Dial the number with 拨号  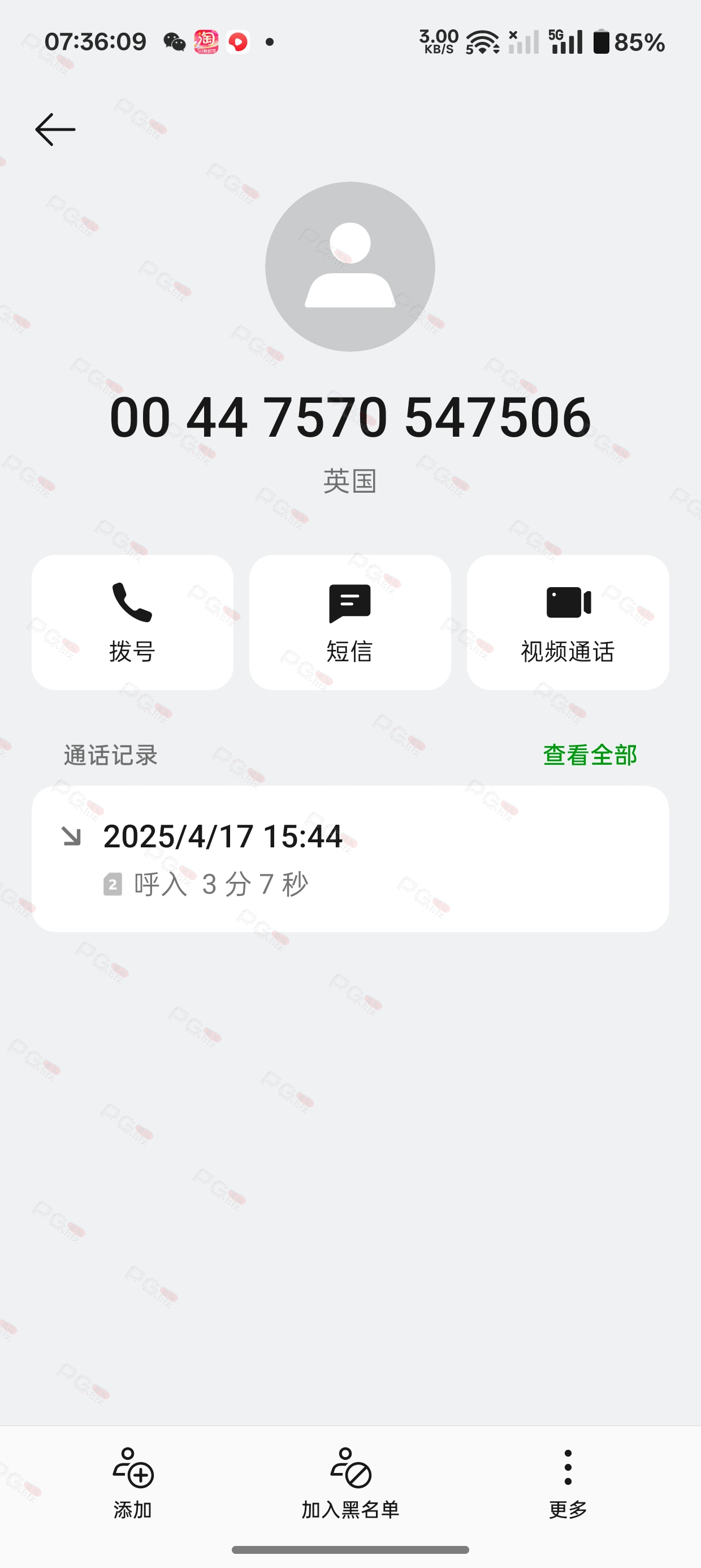pyautogui.click(x=133, y=622)
